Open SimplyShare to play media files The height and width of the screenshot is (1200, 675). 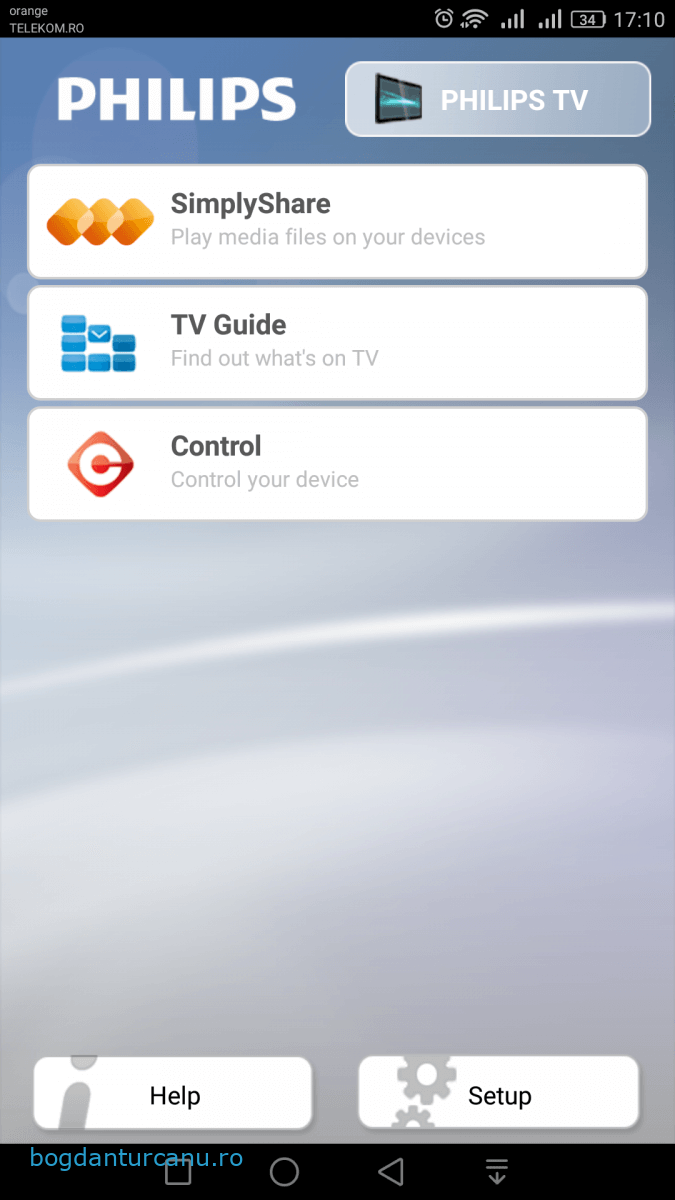(x=337, y=221)
